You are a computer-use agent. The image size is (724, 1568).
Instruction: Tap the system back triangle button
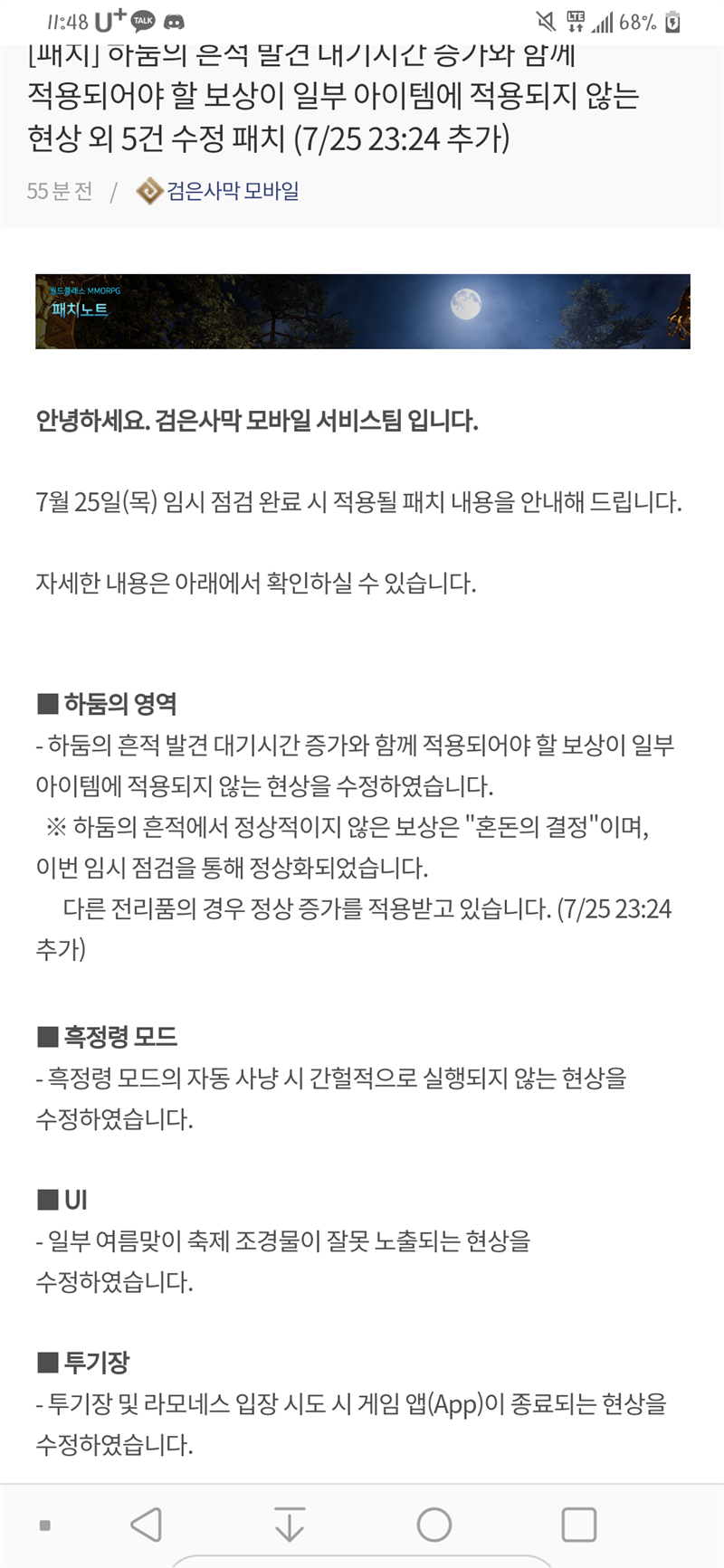(146, 1525)
